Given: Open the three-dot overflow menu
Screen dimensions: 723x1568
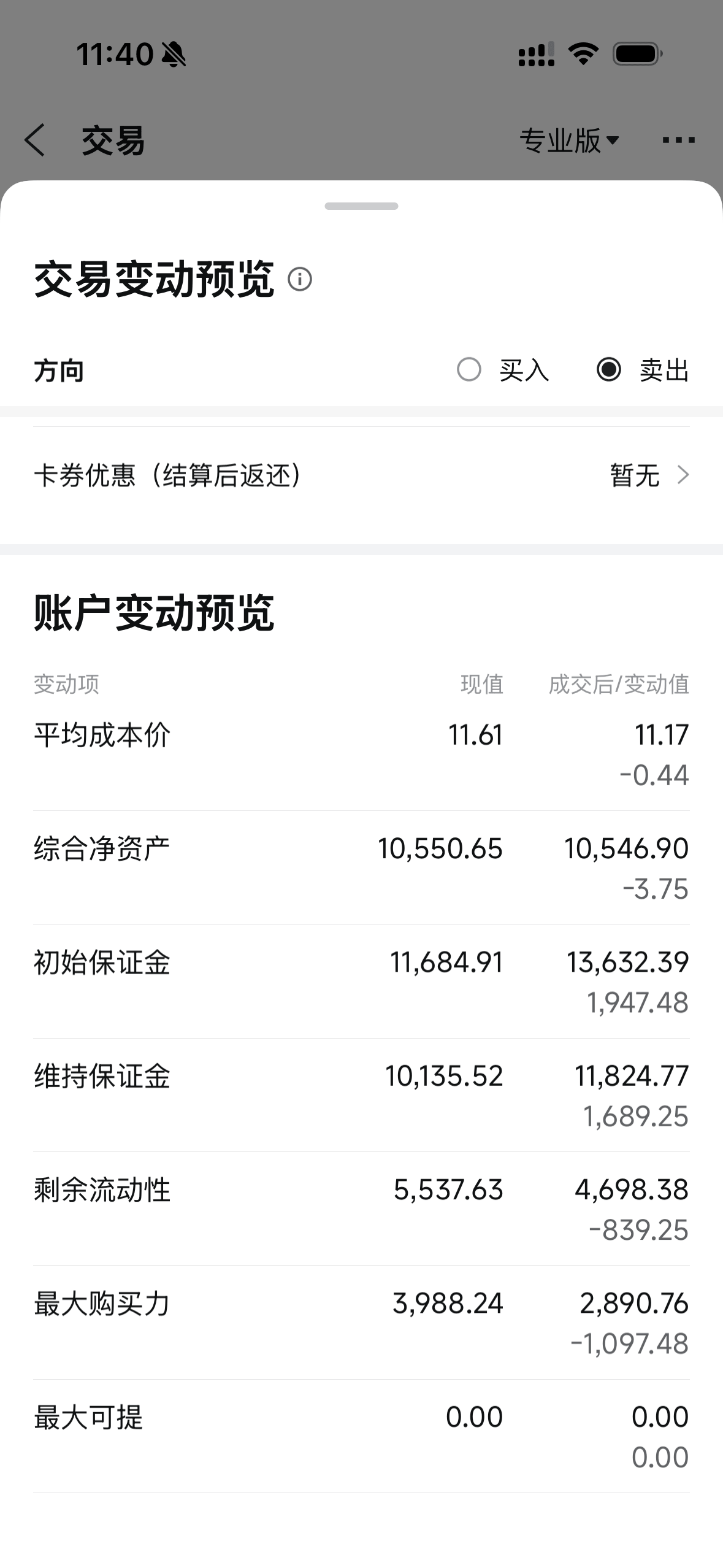Looking at the screenshot, I should click(678, 140).
